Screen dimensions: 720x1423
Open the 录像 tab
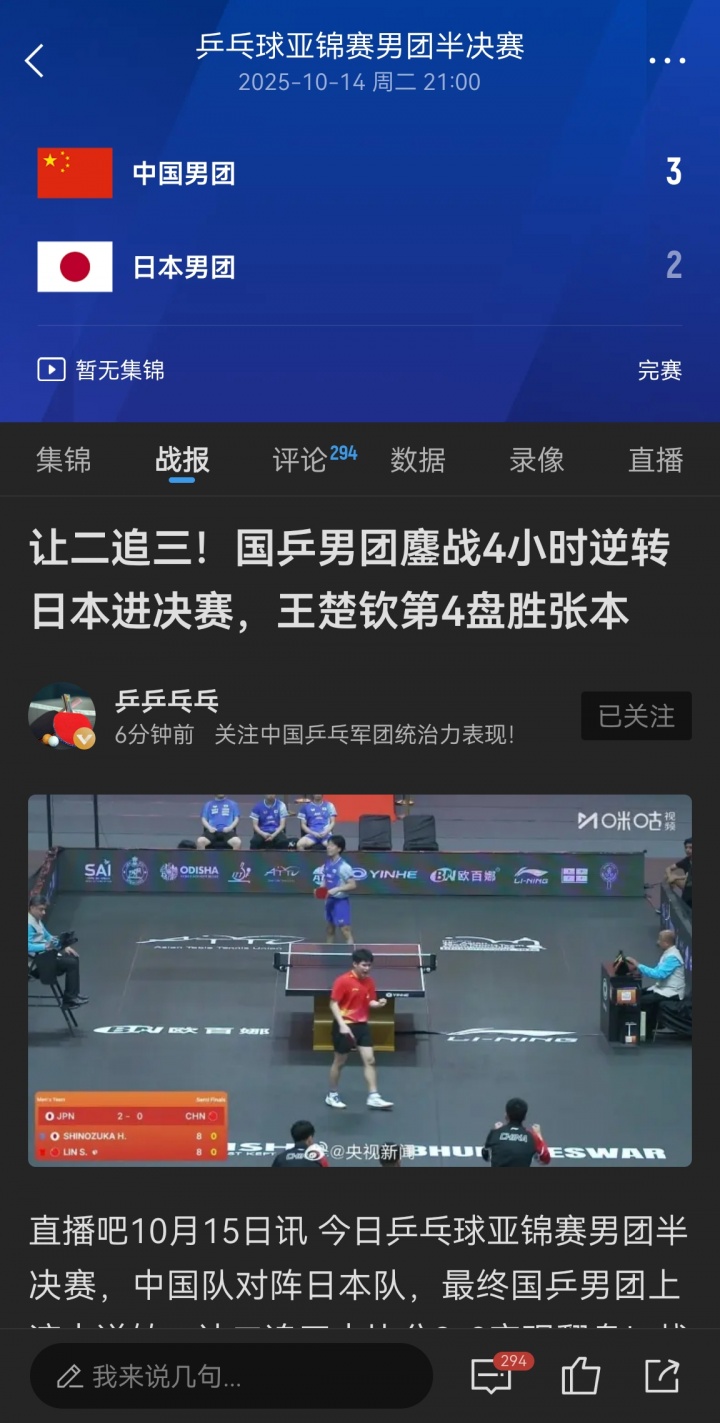tap(537, 460)
